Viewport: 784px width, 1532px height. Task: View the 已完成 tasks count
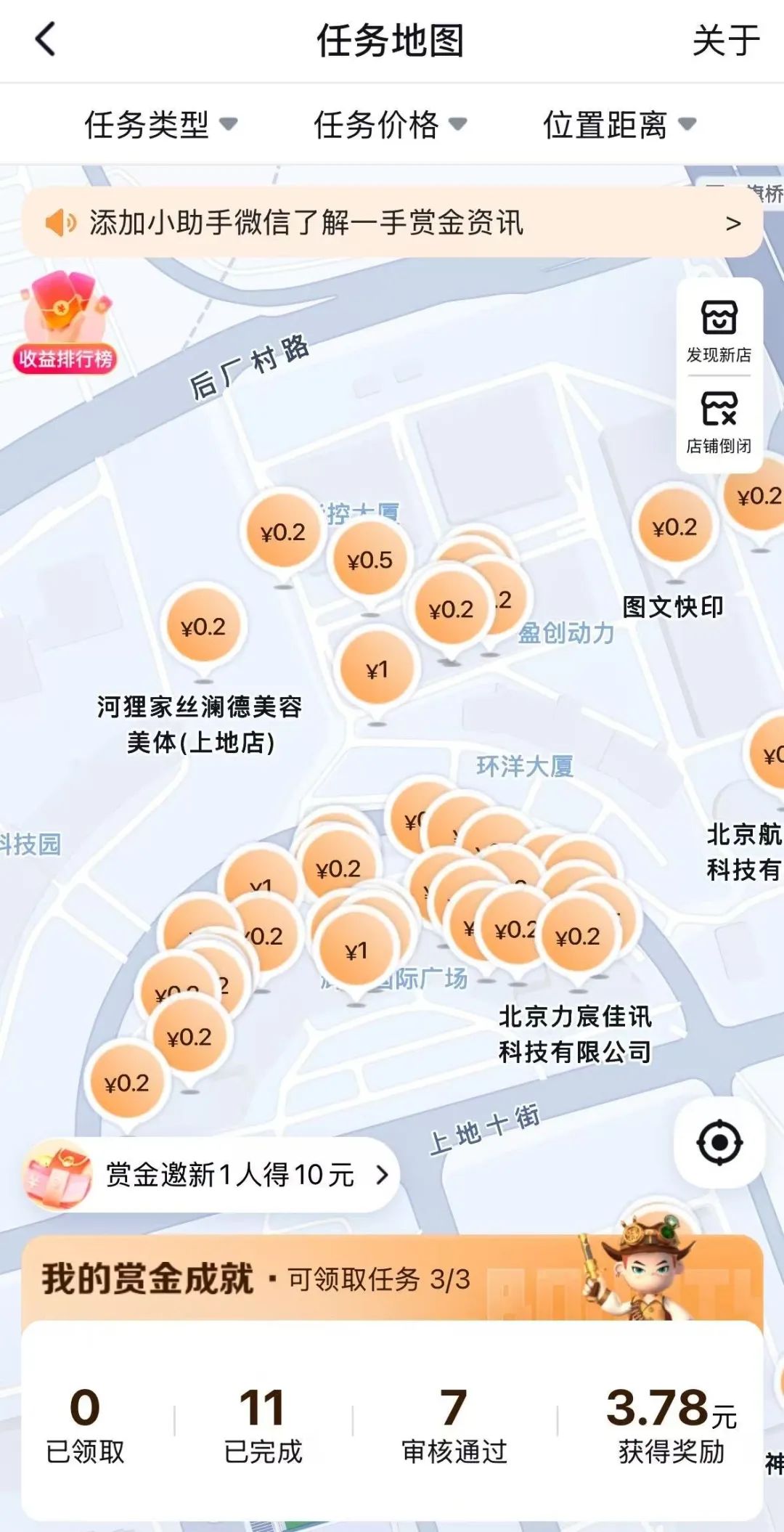[263, 1426]
